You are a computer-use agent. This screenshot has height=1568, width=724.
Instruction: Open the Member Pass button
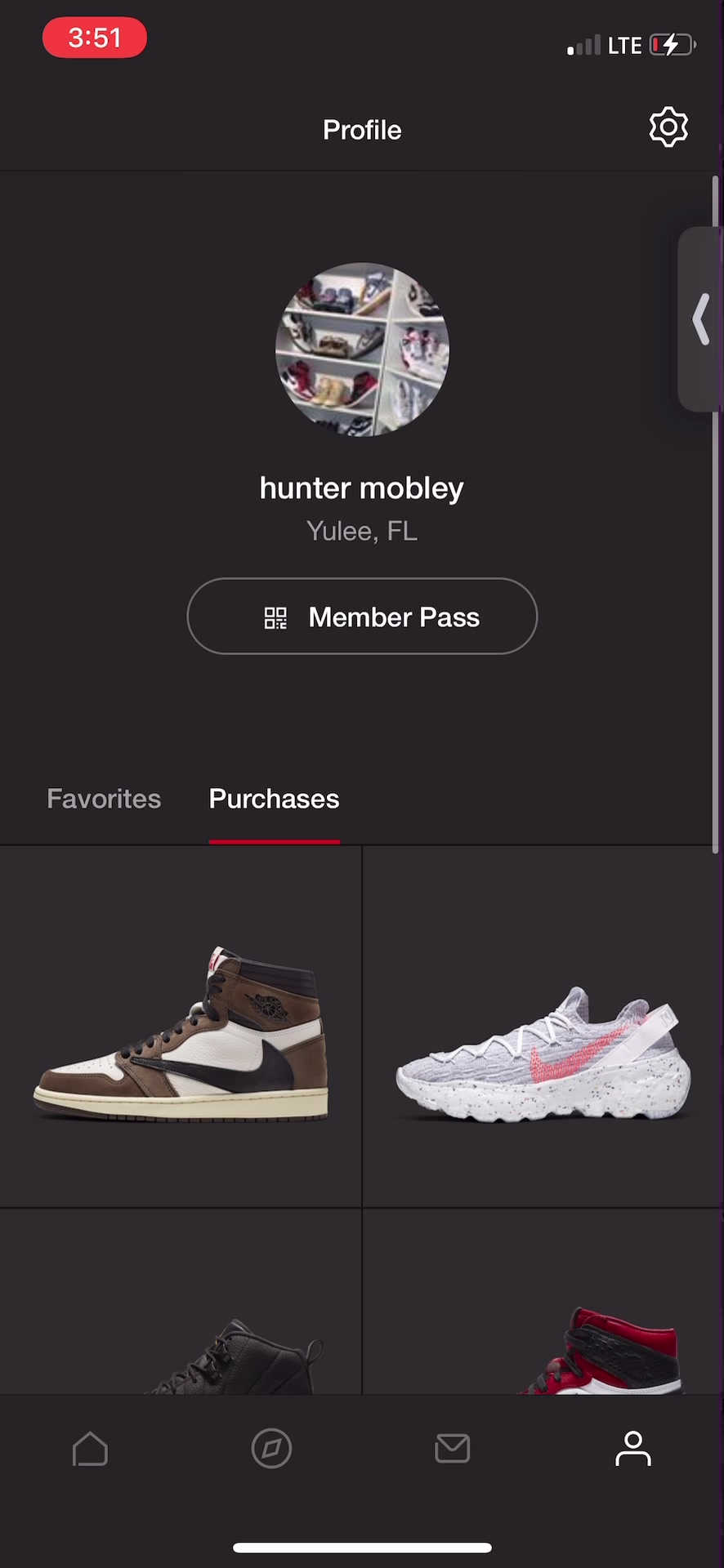tap(362, 617)
